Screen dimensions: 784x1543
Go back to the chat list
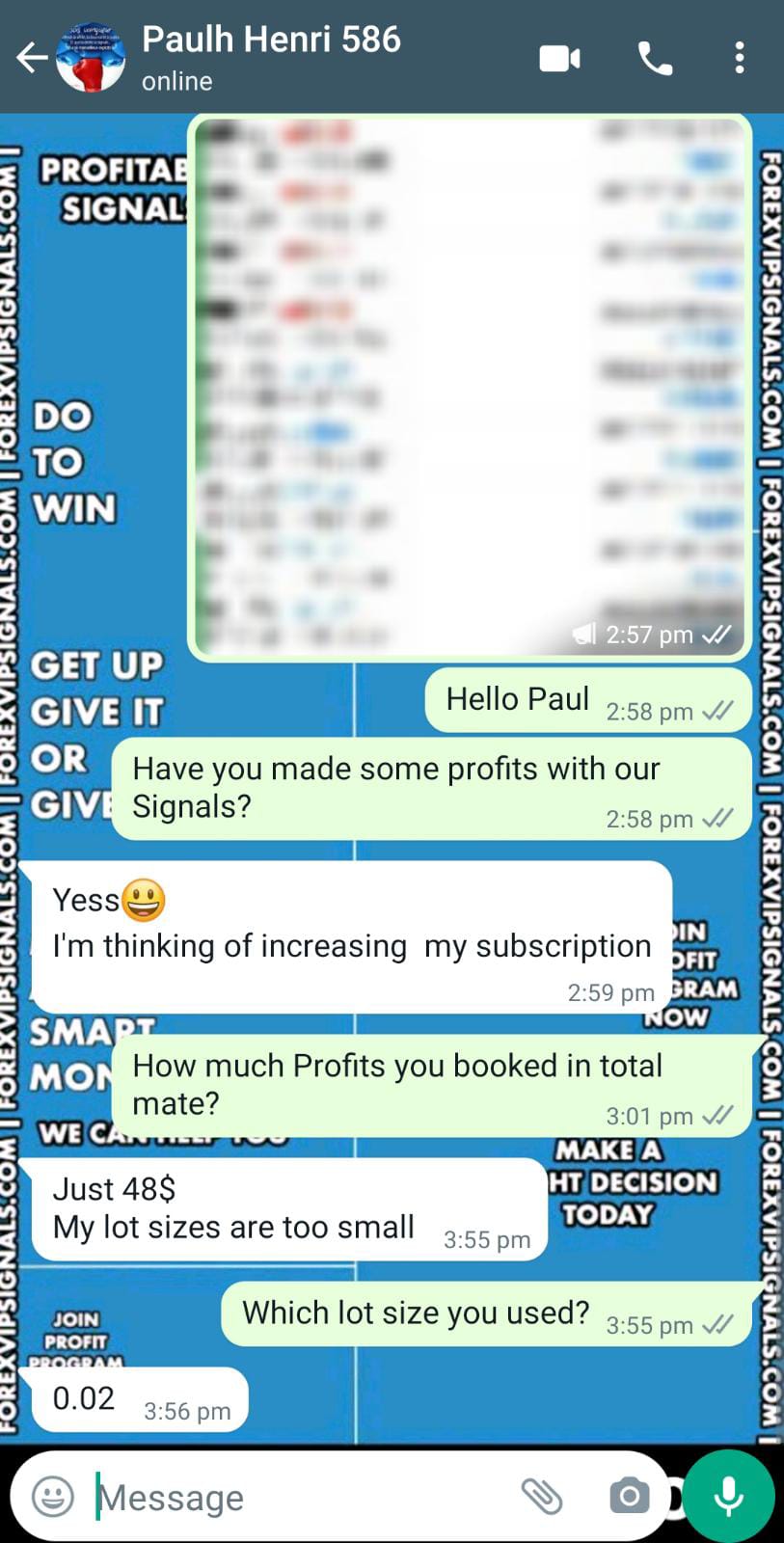point(31,58)
